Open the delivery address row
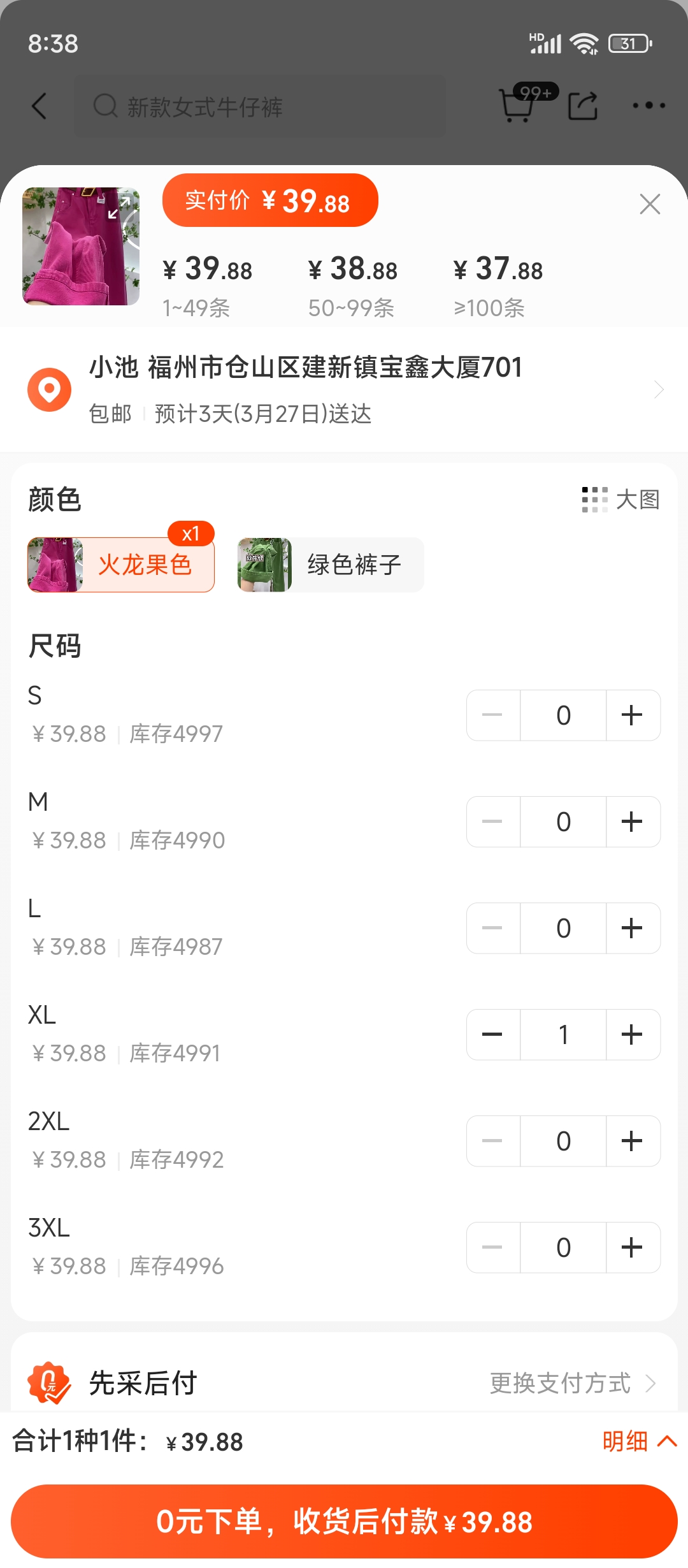This screenshot has height=1568, width=688. pos(344,389)
